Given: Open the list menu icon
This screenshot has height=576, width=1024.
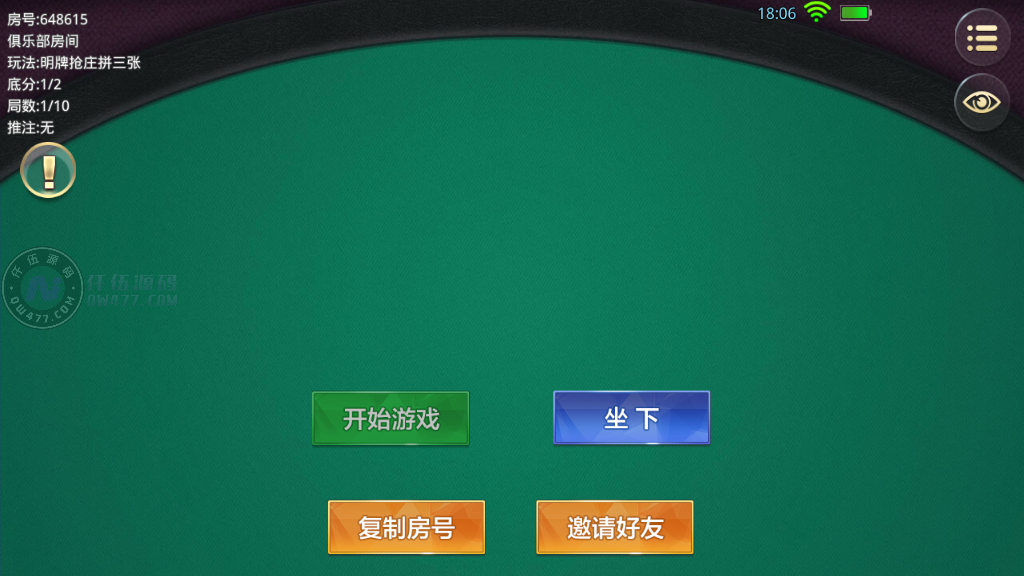Looking at the screenshot, I should coord(982,38).
